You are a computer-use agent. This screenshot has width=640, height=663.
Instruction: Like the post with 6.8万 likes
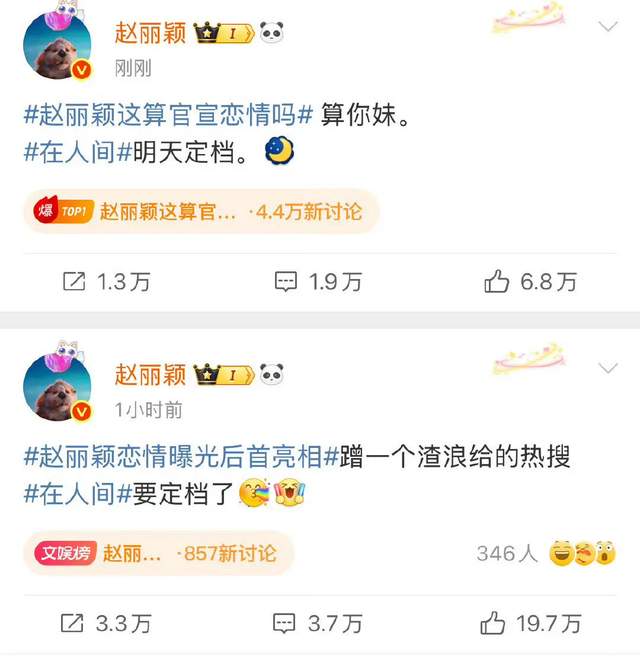[x=530, y=282]
